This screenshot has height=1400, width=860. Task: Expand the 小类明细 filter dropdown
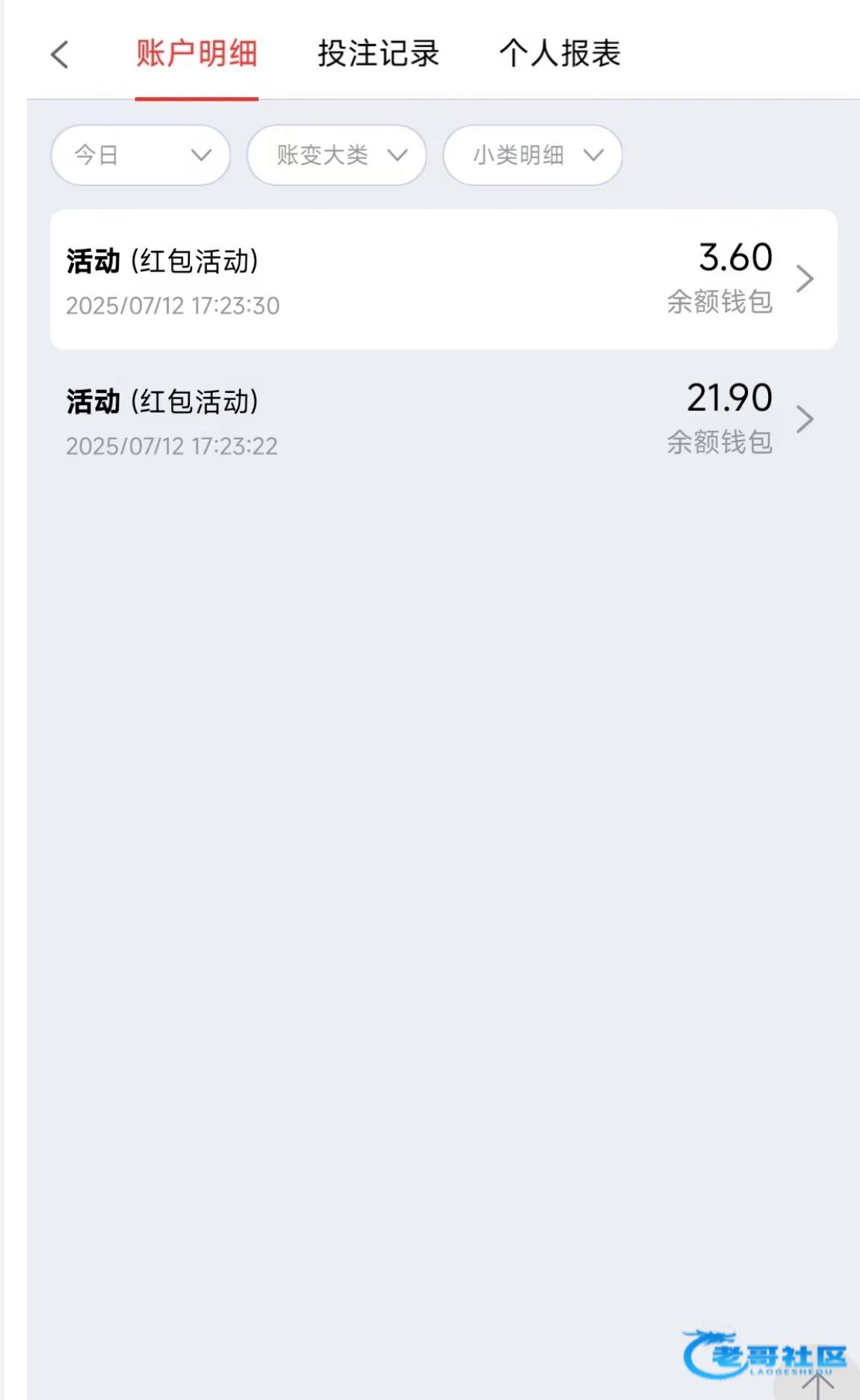[533, 155]
